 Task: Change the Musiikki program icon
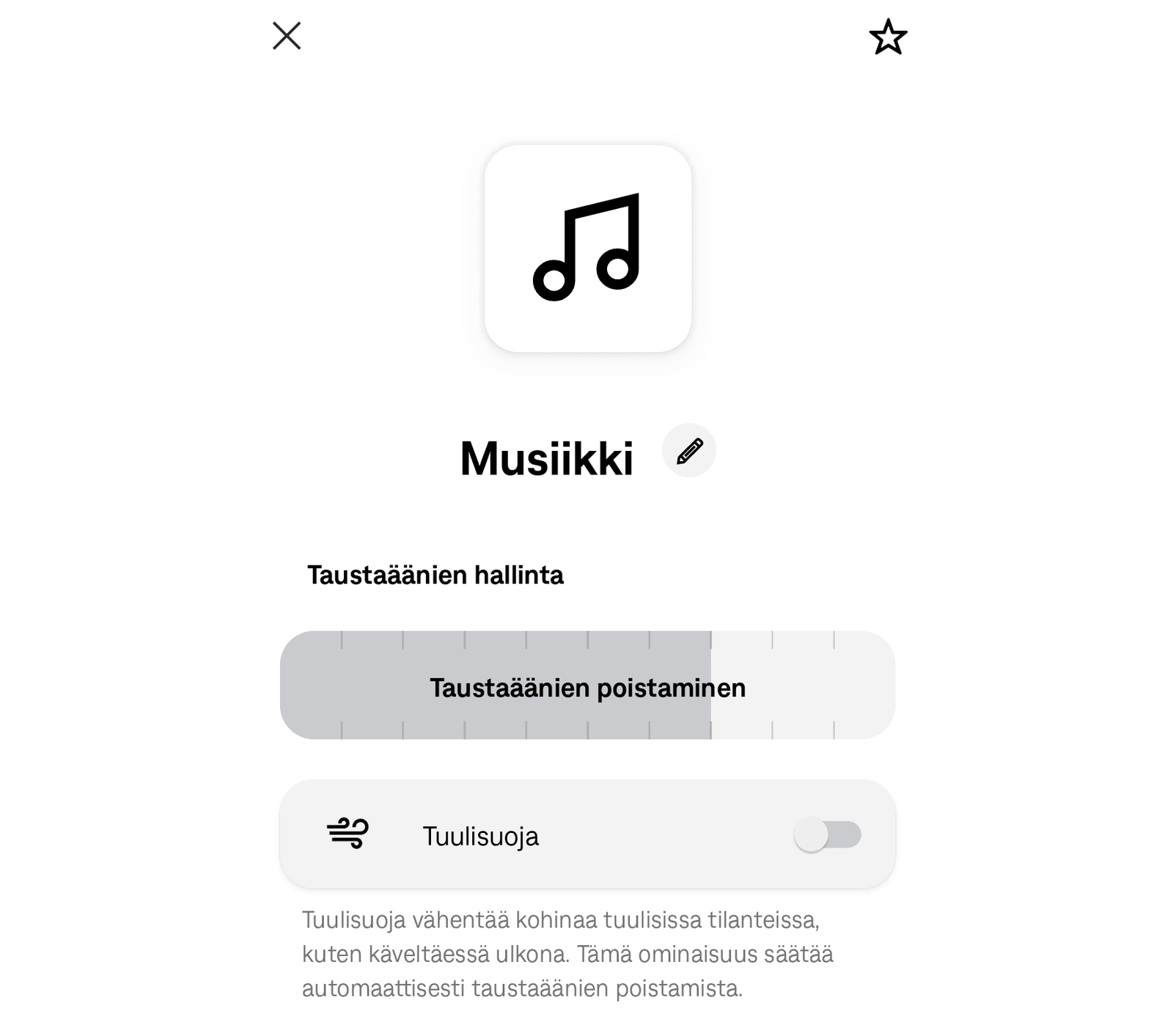click(x=588, y=248)
